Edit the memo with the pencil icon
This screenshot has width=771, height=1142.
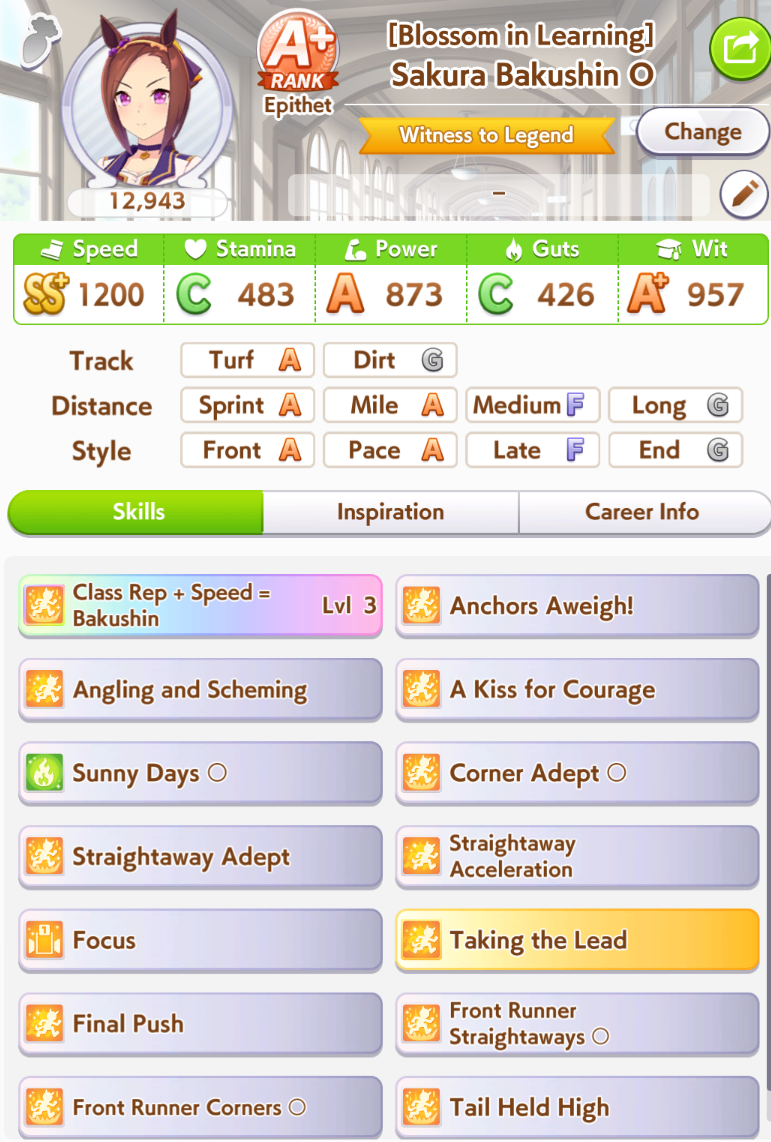[x=743, y=195]
